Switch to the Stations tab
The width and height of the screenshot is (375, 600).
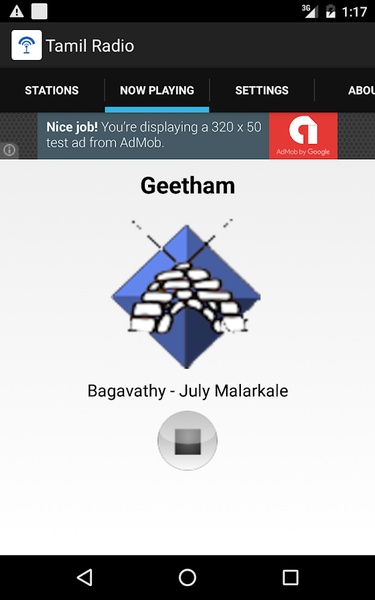52,90
